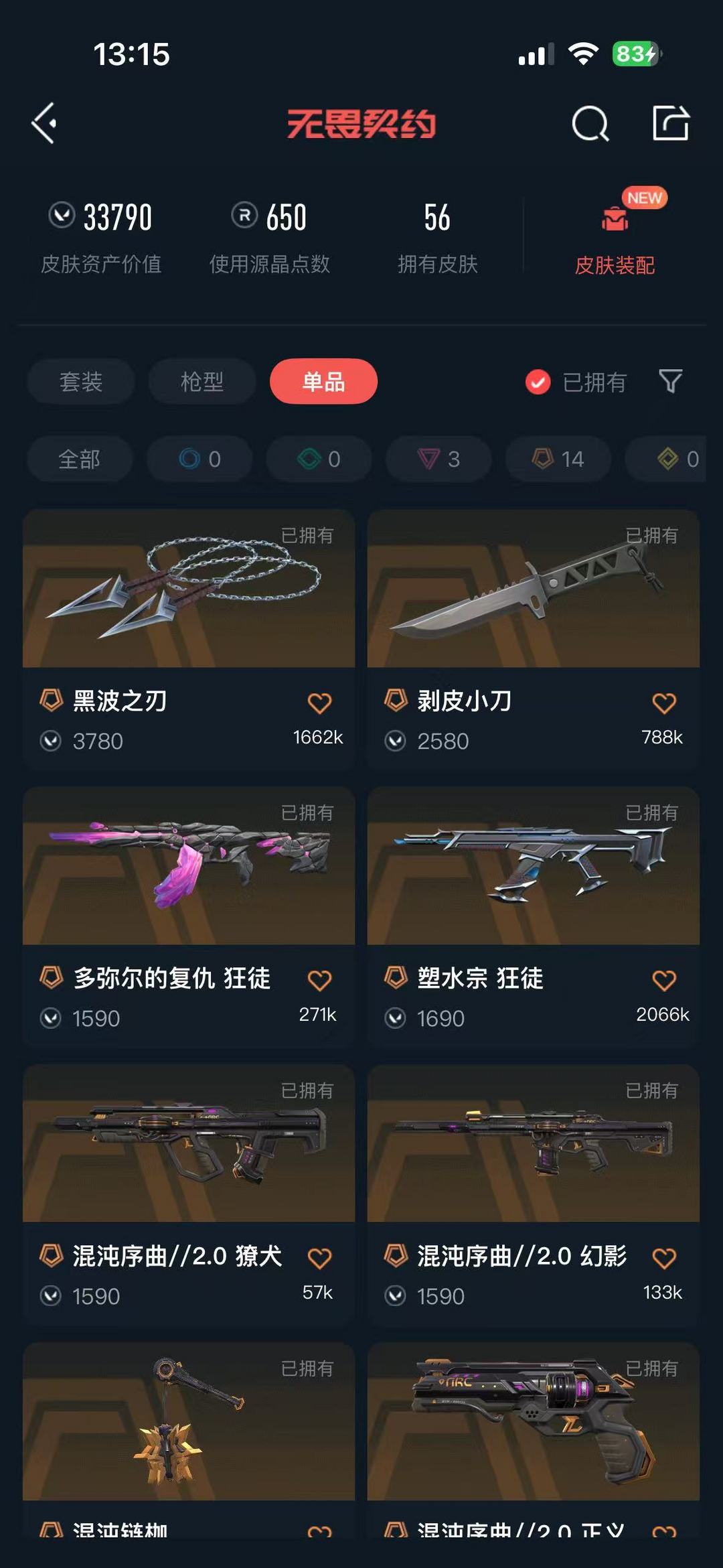This screenshot has width=723, height=1568.
Task: Like the 塑水宗 狂徒 skin
Action: click(663, 980)
